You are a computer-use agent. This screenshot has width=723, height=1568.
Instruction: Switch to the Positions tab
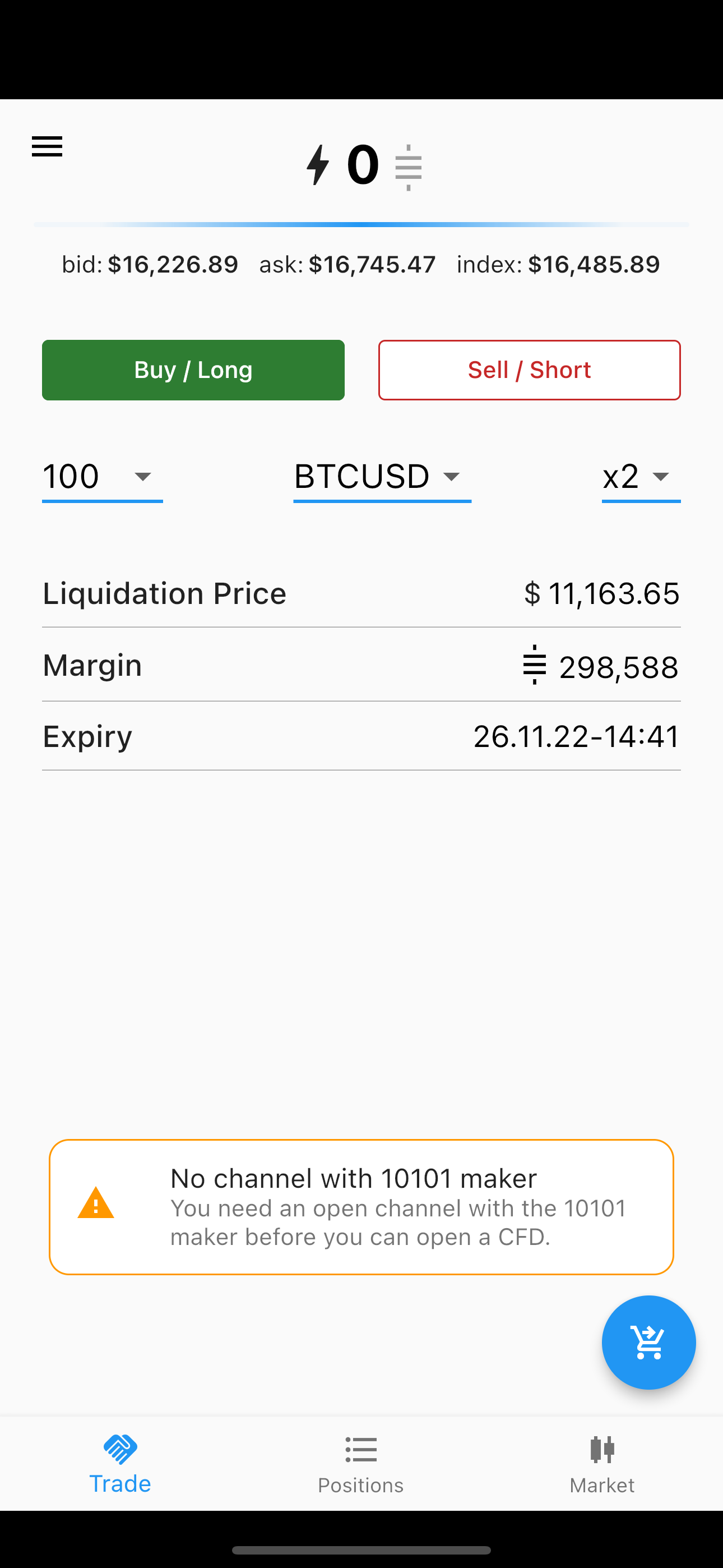(361, 1464)
